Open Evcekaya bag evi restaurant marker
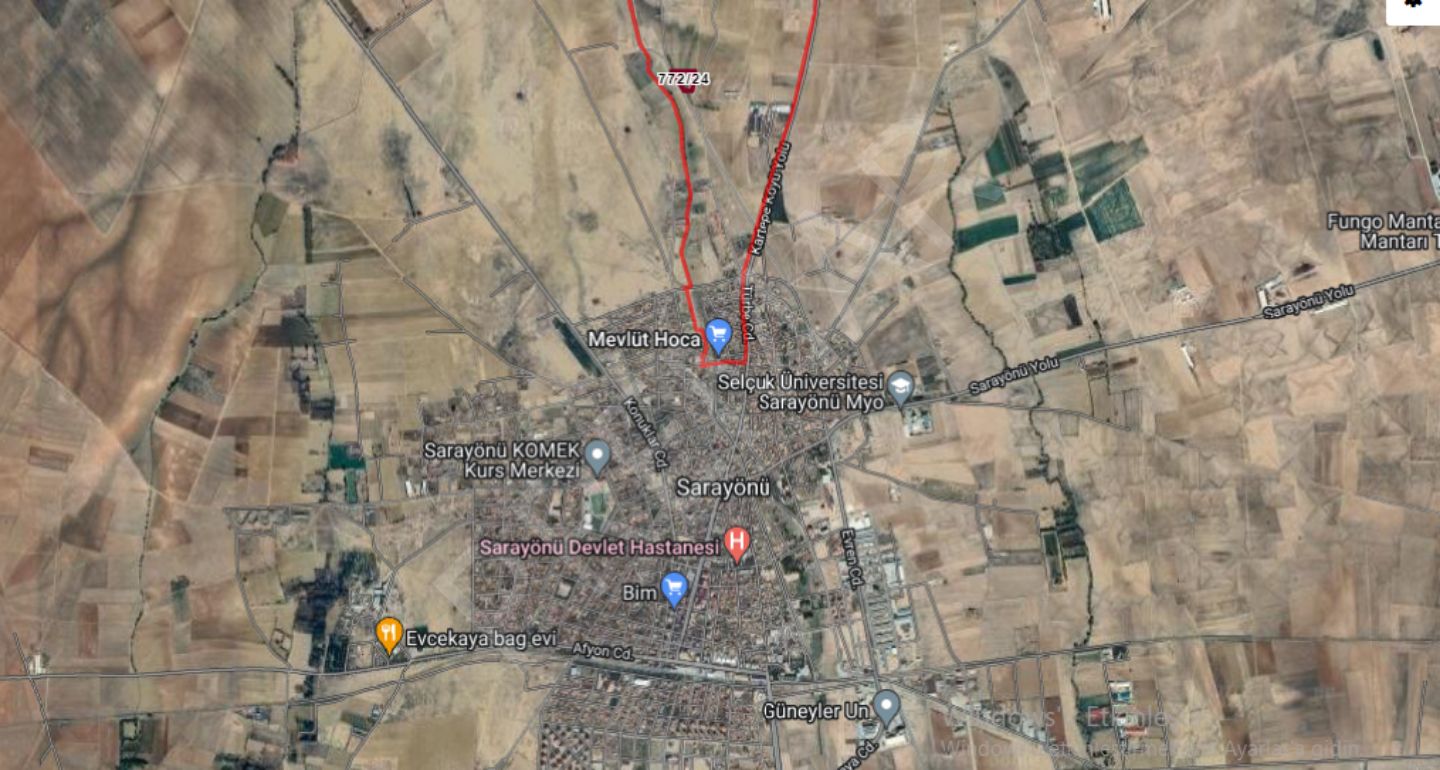This screenshot has width=1440, height=770. point(389,635)
